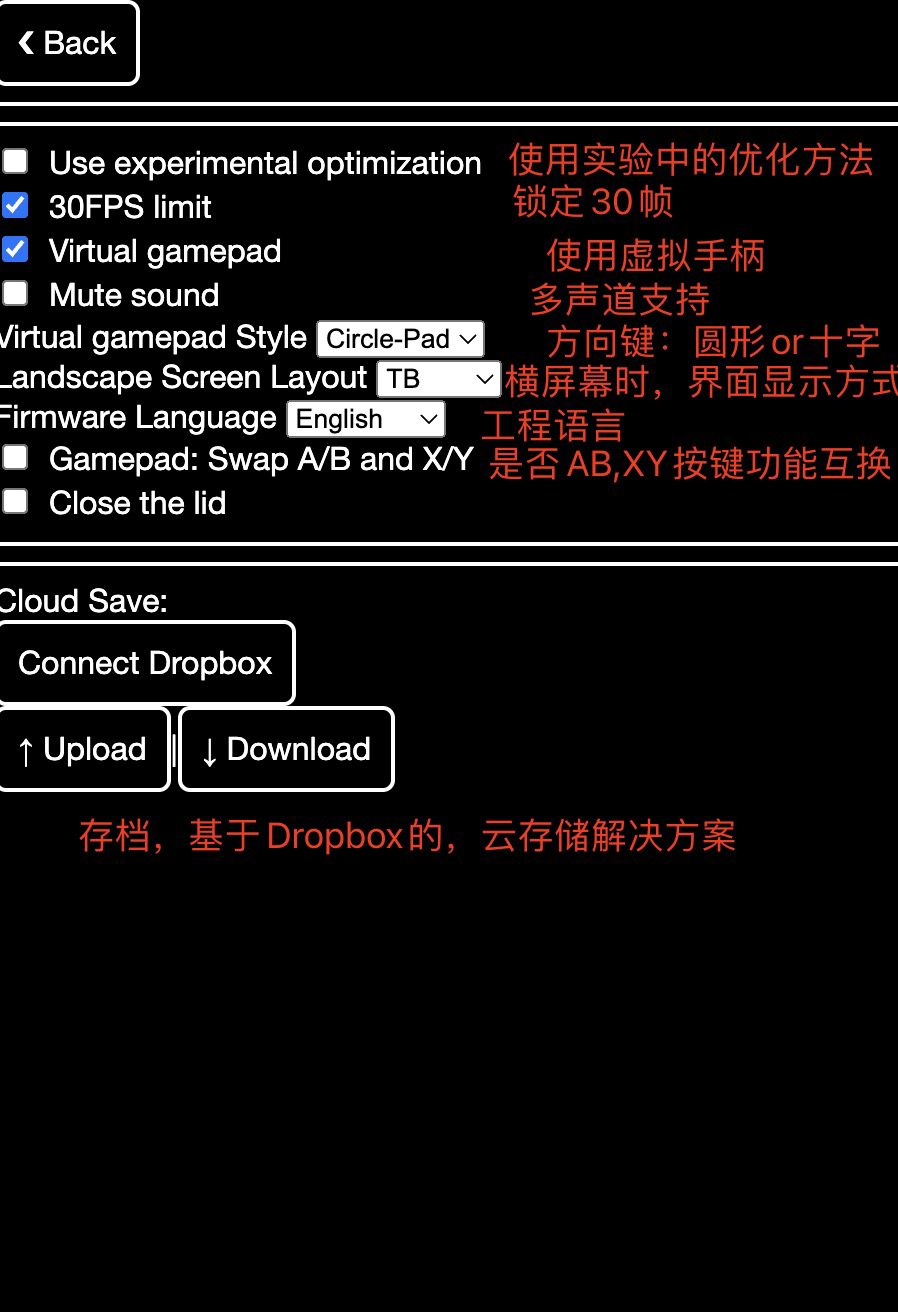Screen dimensions: 898x1312
Task: Tick the Close the lid checkbox
Action: click(x=15, y=501)
